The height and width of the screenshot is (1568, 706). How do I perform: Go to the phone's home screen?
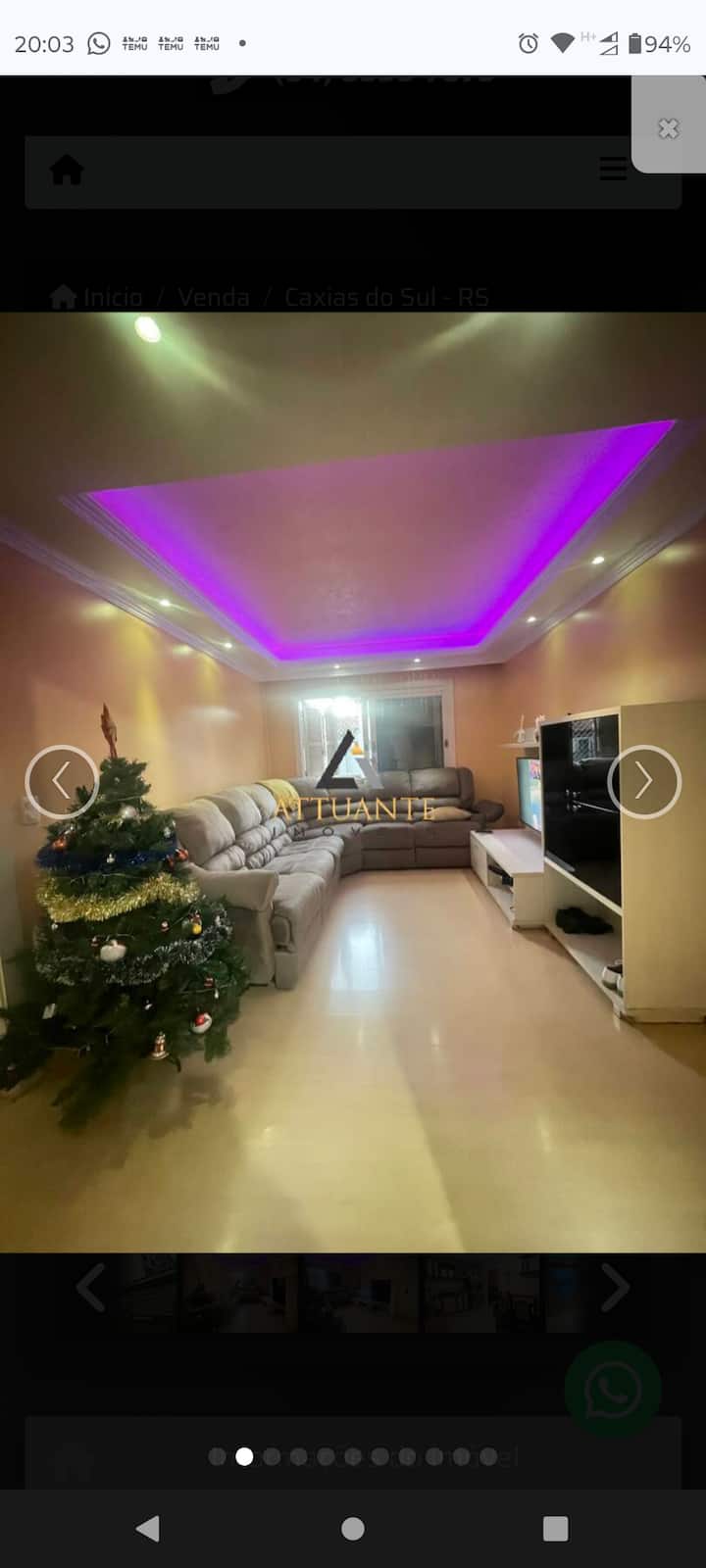pos(353,1528)
